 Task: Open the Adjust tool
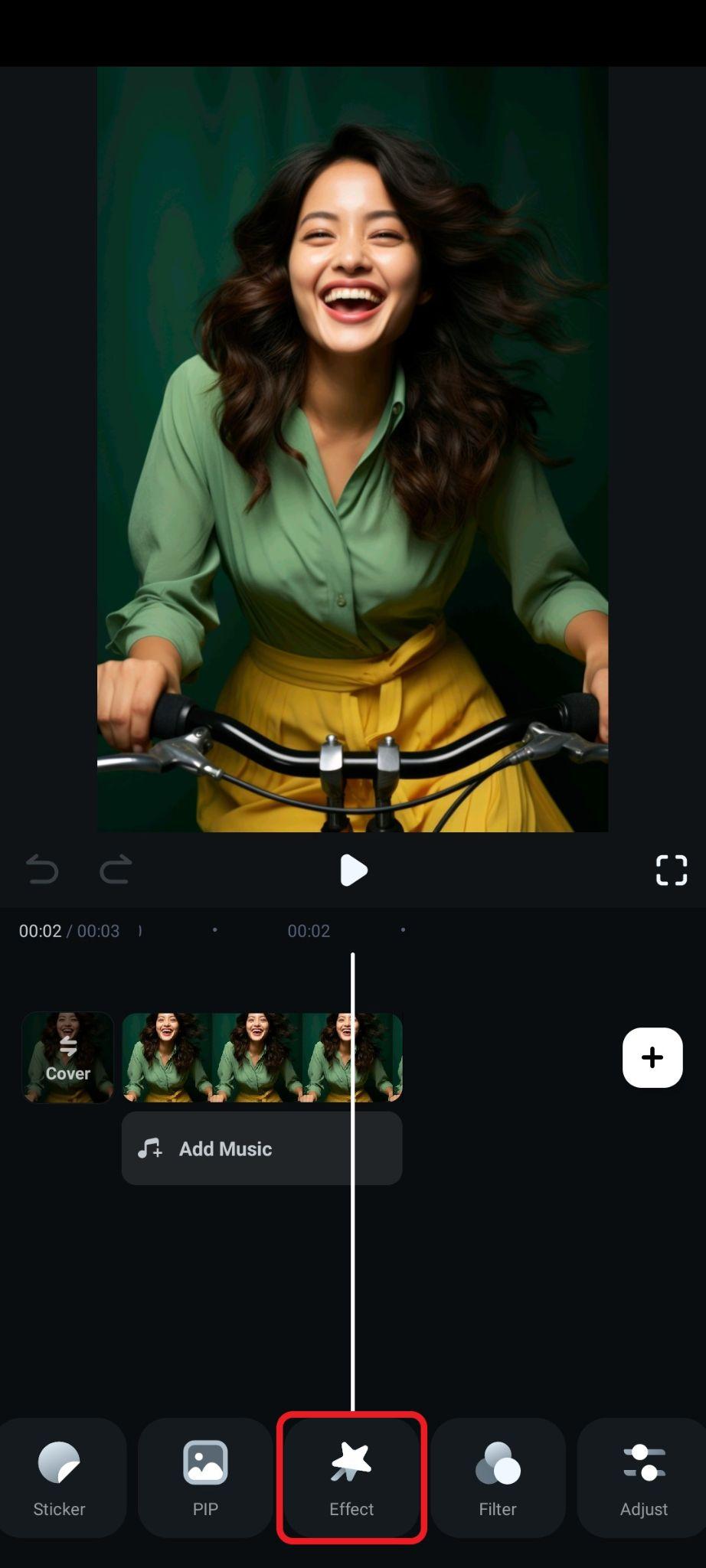click(643, 1478)
